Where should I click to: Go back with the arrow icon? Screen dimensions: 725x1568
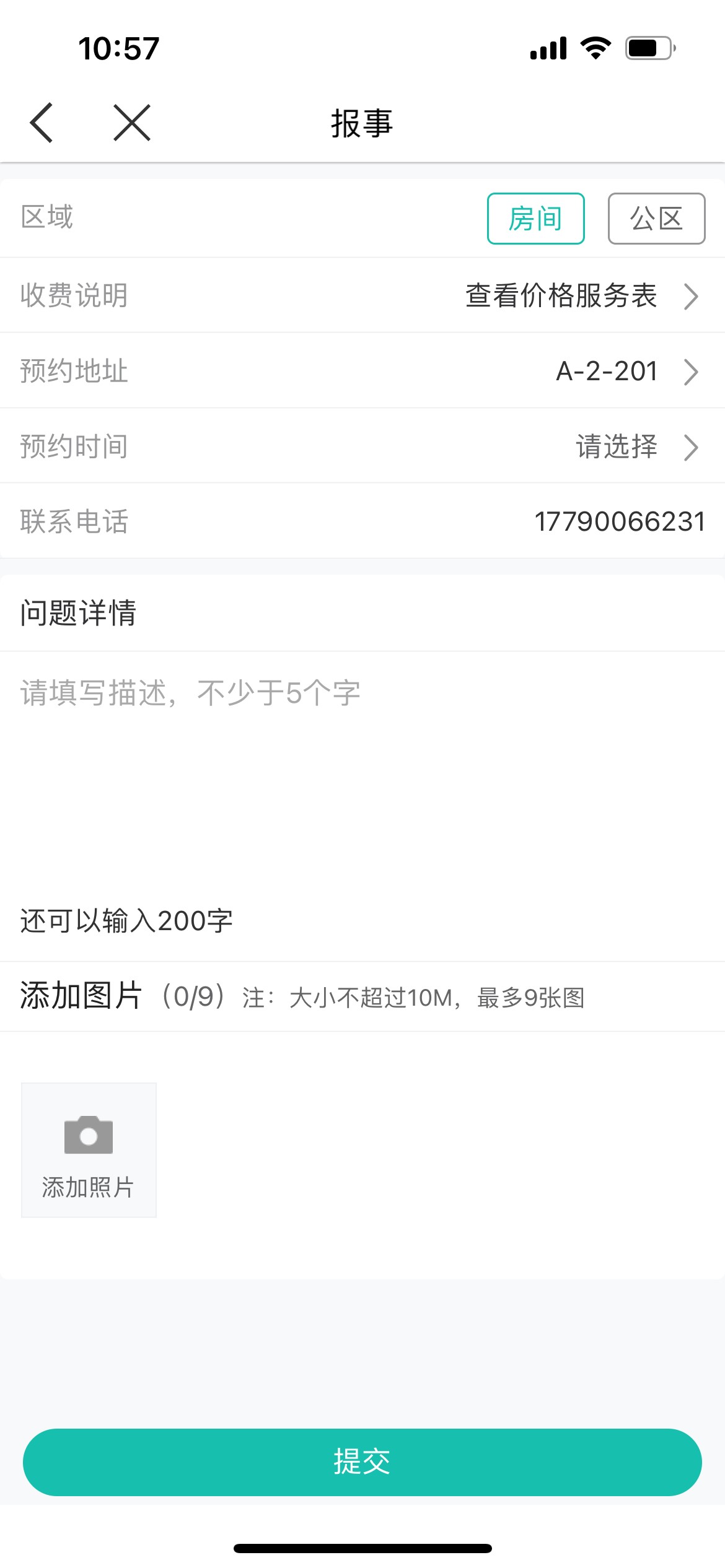tap(42, 123)
